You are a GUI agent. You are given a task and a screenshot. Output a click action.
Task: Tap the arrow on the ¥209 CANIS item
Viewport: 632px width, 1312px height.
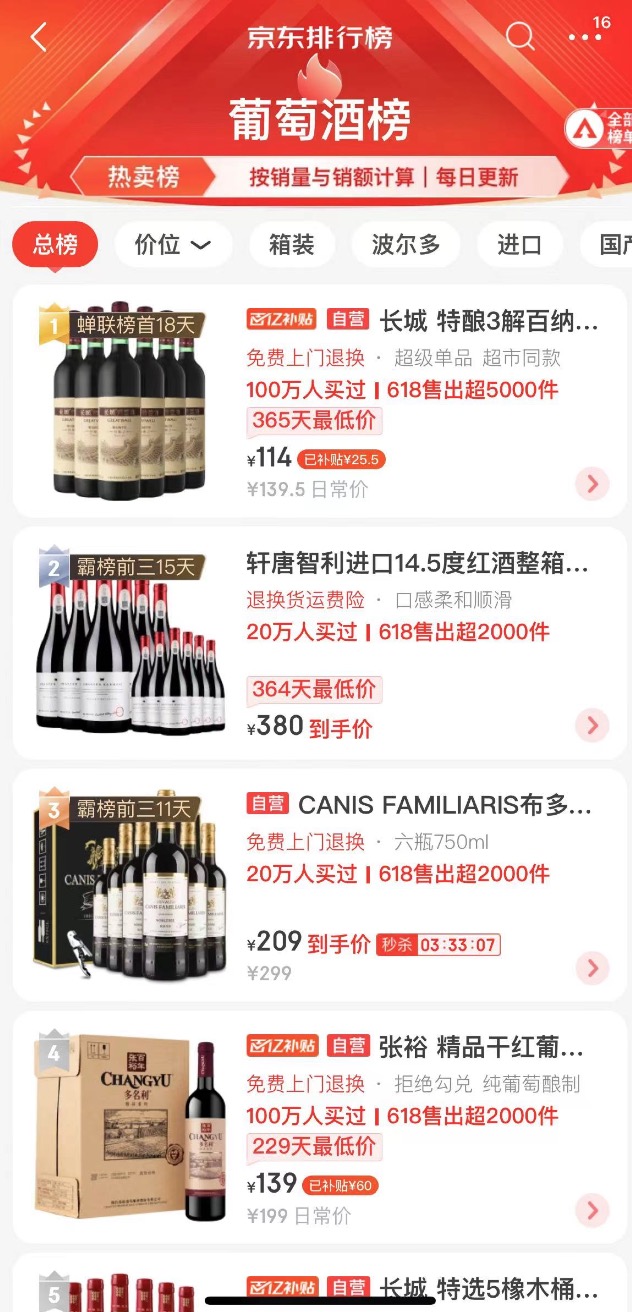coord(592,967)
